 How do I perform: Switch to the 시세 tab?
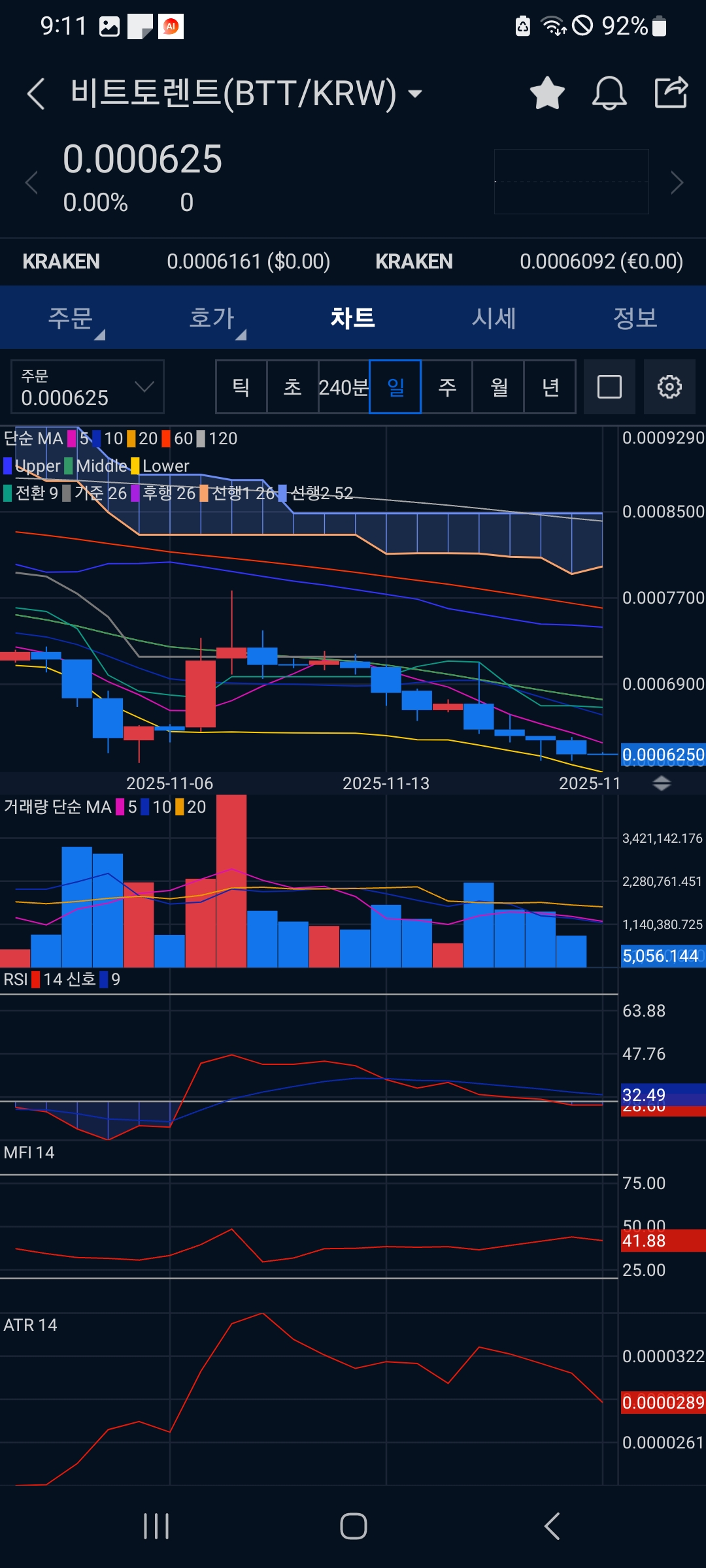(x=494, y=318)
